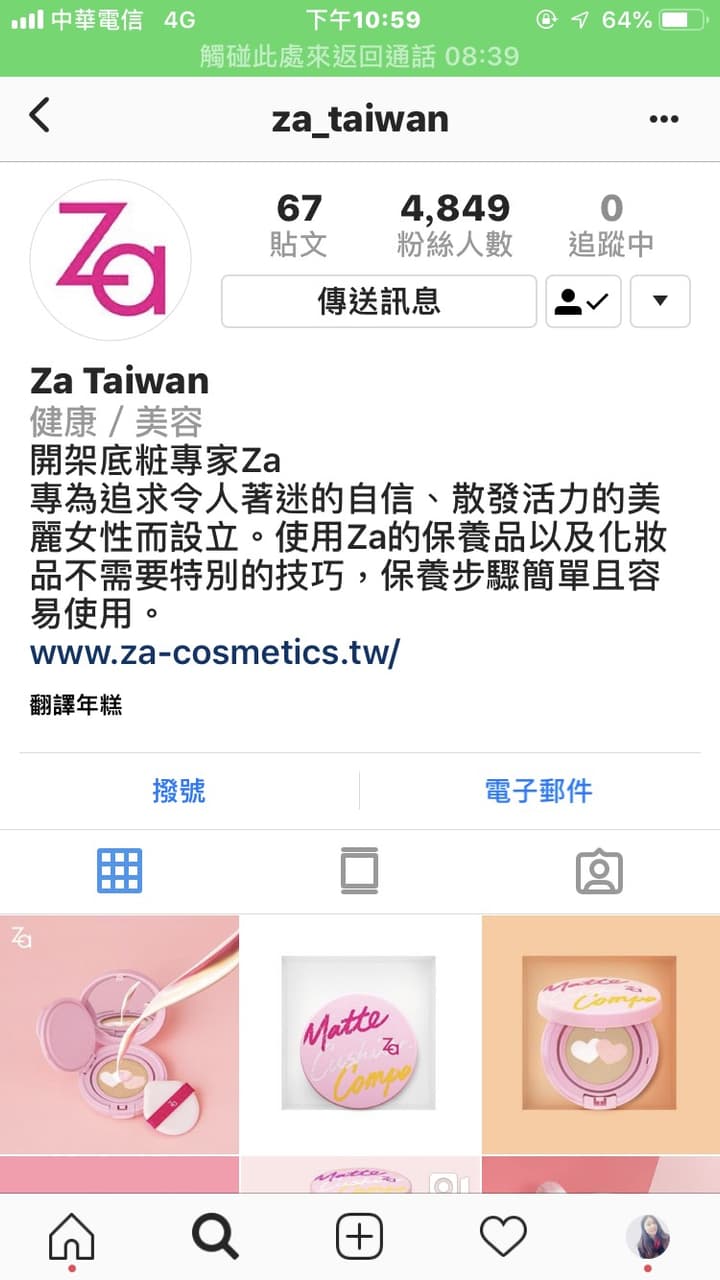The image size is (720, 1280).
Task: Open activity with the heart icon
Action: tap(504, 1235)
